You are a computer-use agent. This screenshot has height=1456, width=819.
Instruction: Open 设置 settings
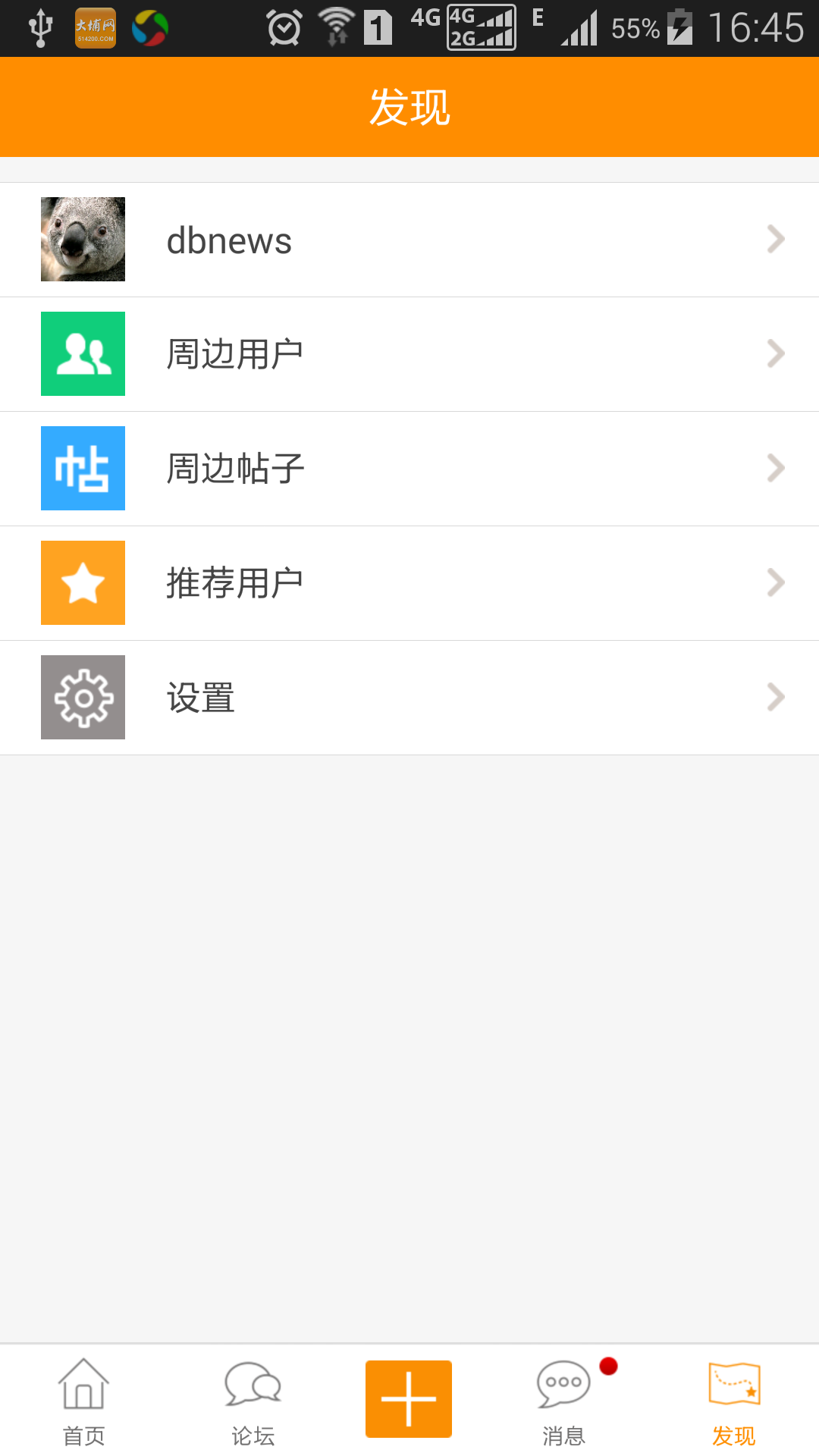pyautogui.click(x=409, y=698)
